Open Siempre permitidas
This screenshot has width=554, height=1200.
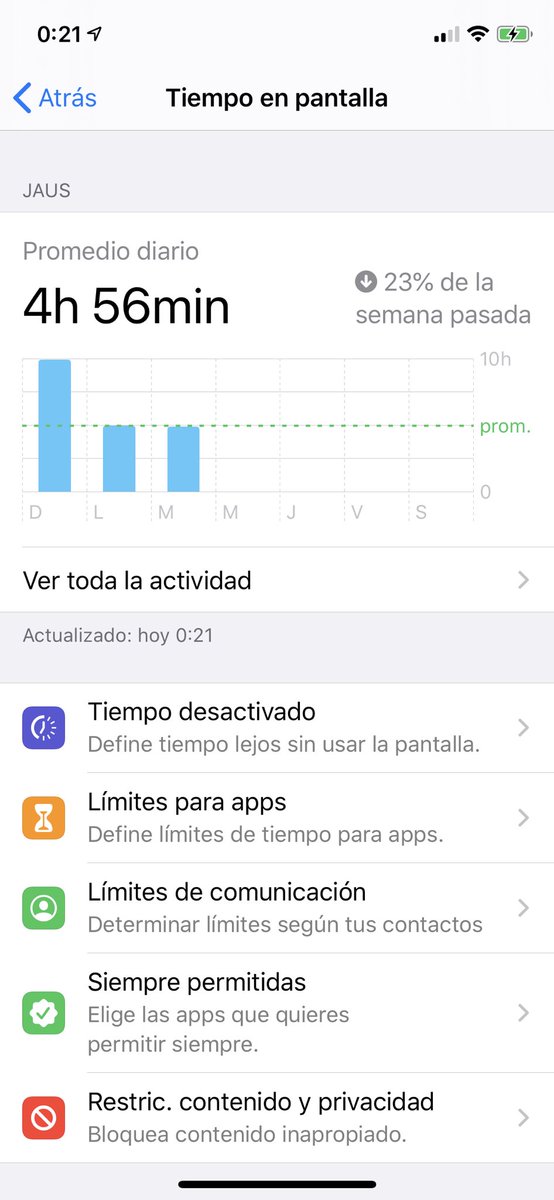[x=277, y=1013]
